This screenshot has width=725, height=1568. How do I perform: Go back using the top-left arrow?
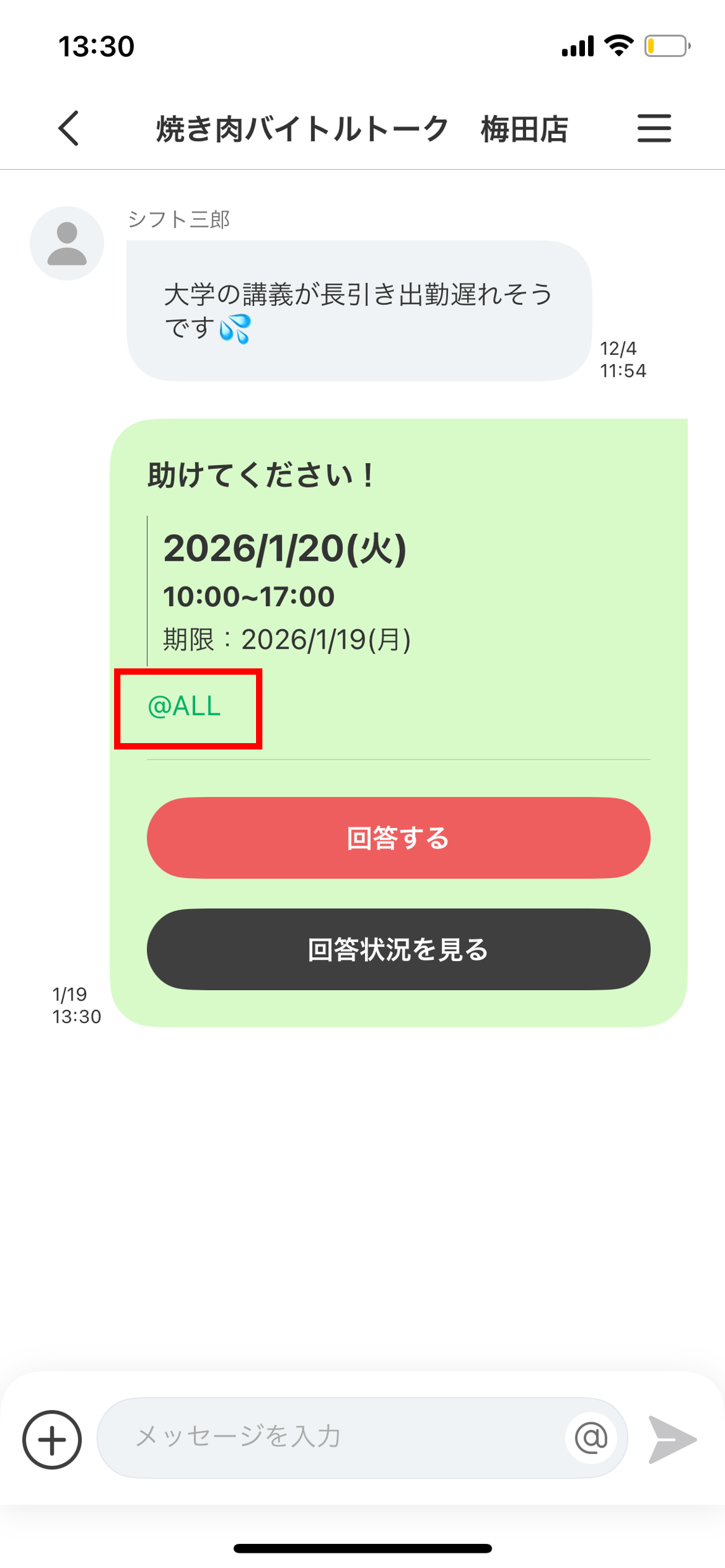point(68,128)
